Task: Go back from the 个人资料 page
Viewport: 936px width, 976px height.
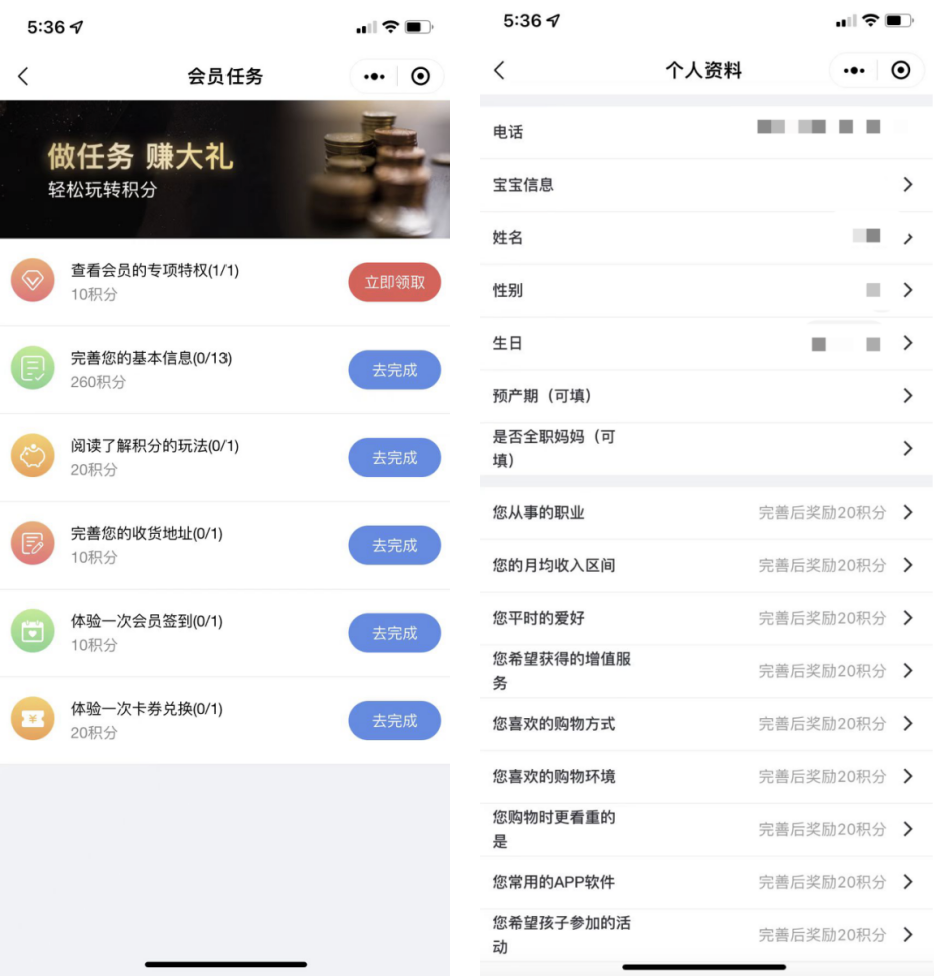Action: point(500,70)
